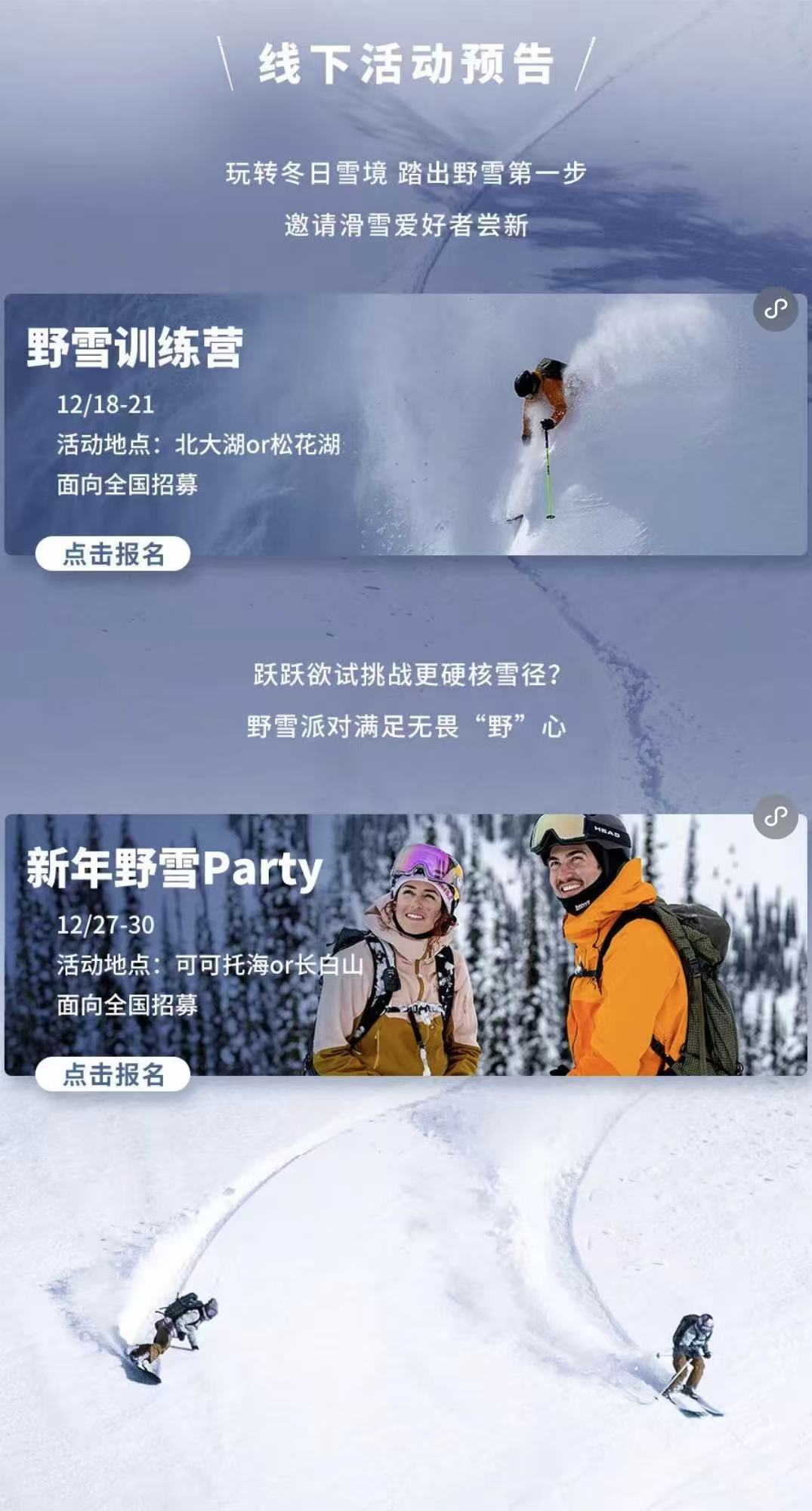
Task: Tap 点击报名 under 新年野雪Party
Action: [113, 1074]
